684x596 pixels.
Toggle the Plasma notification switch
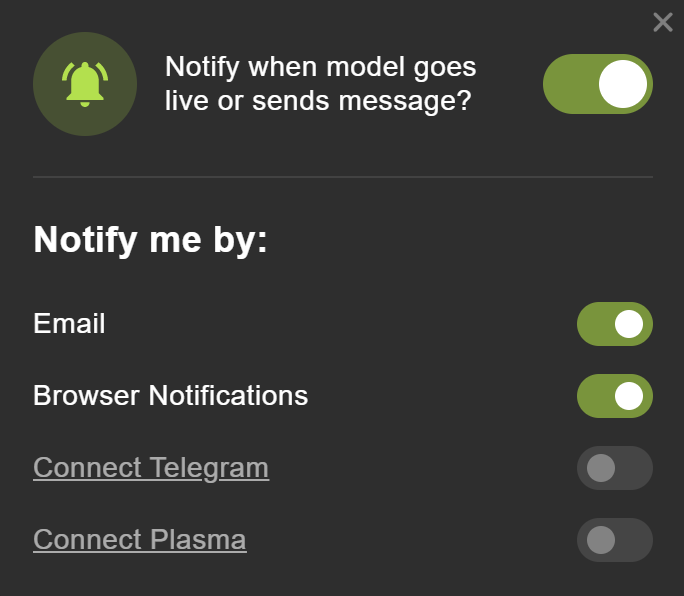tap(614, 540)
